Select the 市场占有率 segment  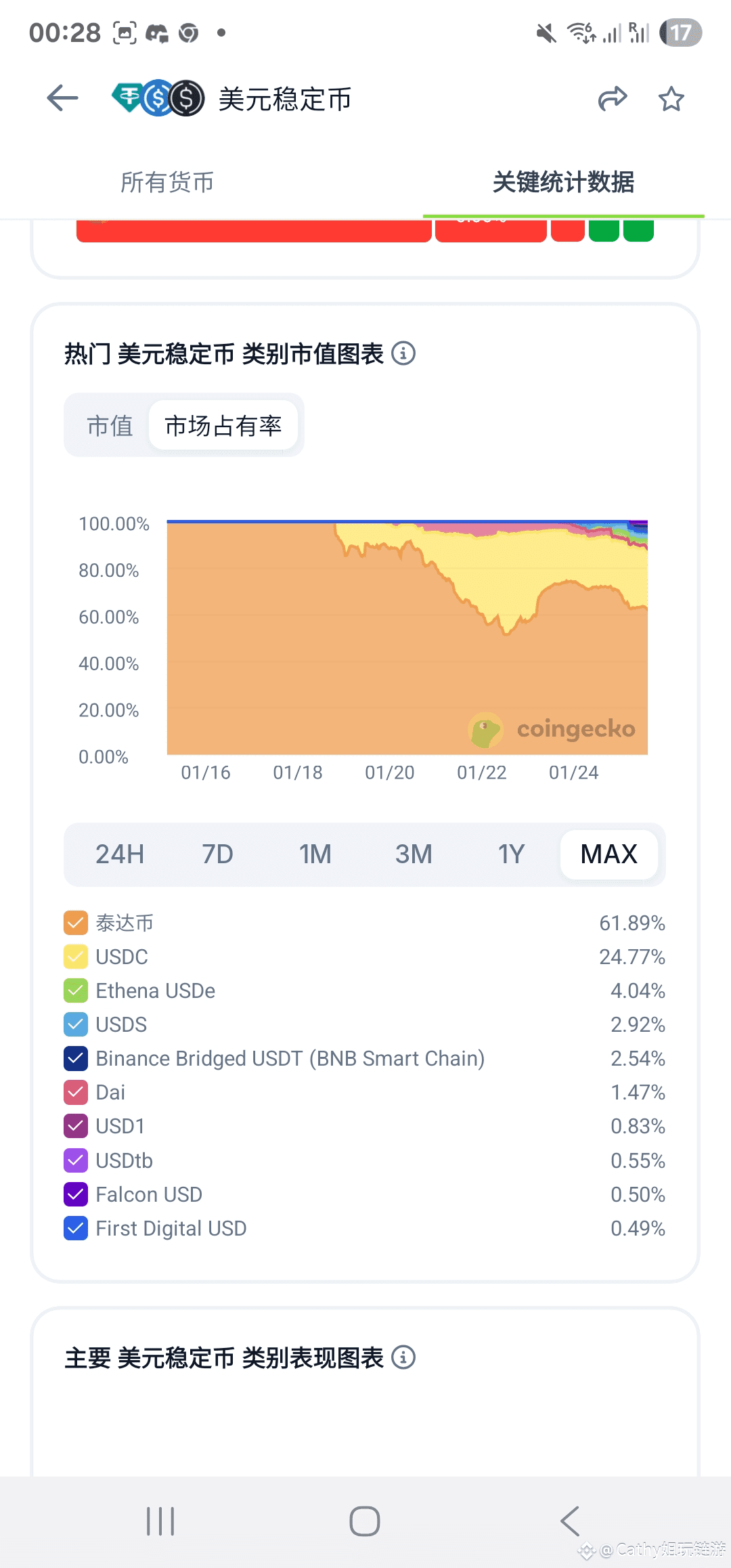point(223,426)
